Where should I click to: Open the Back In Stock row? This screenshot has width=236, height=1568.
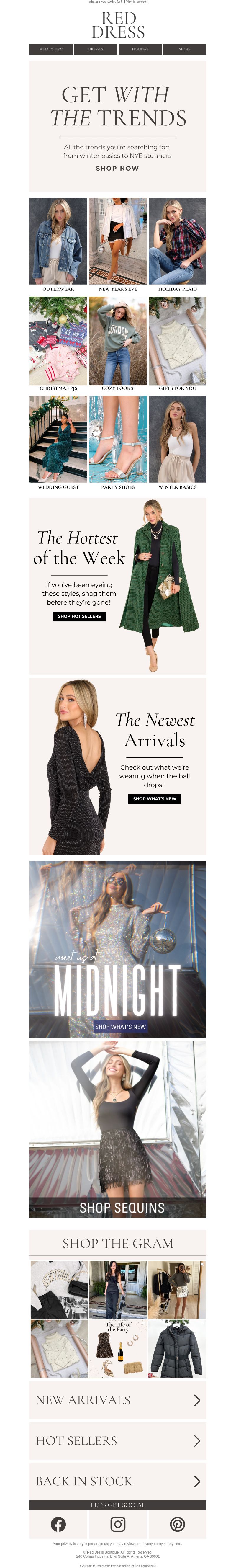tap(118, 1481)
